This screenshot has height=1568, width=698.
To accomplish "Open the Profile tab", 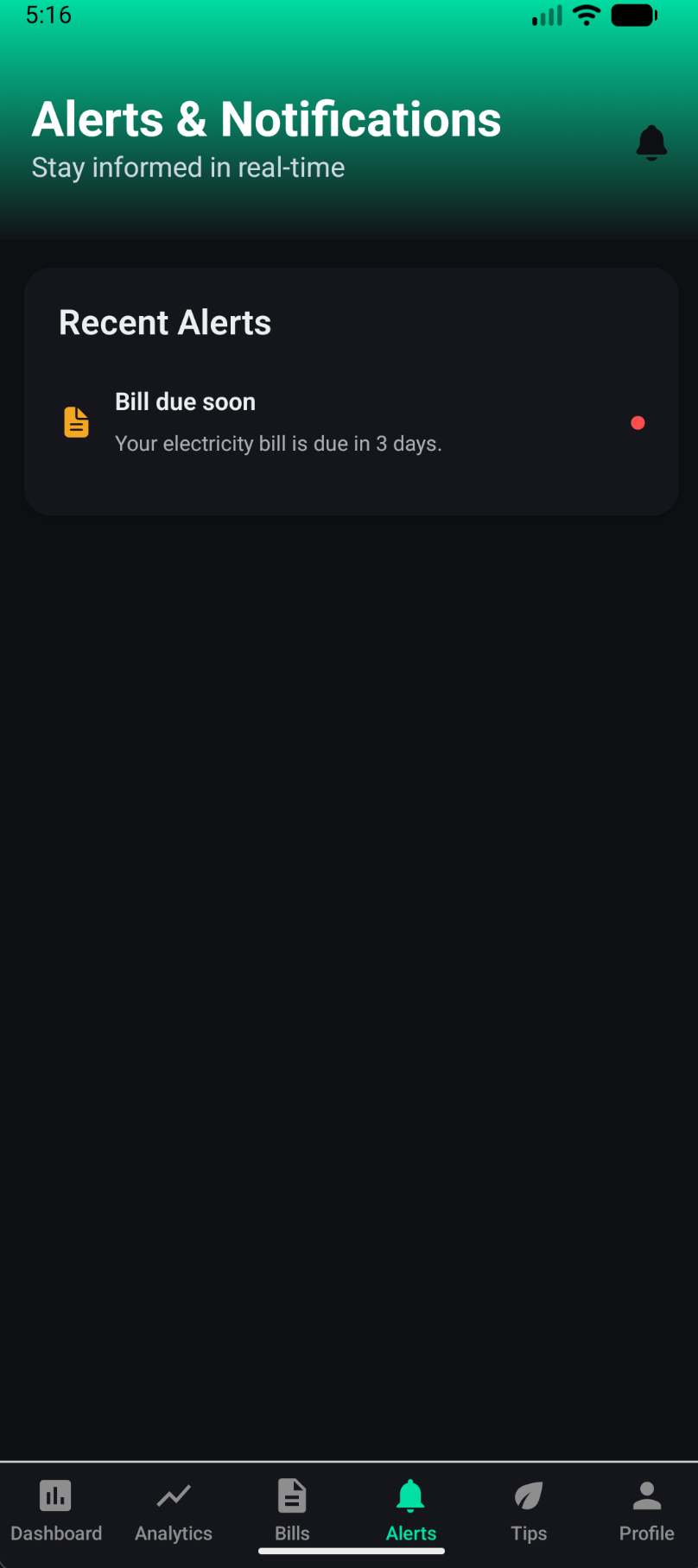I will click(646, 1511).
